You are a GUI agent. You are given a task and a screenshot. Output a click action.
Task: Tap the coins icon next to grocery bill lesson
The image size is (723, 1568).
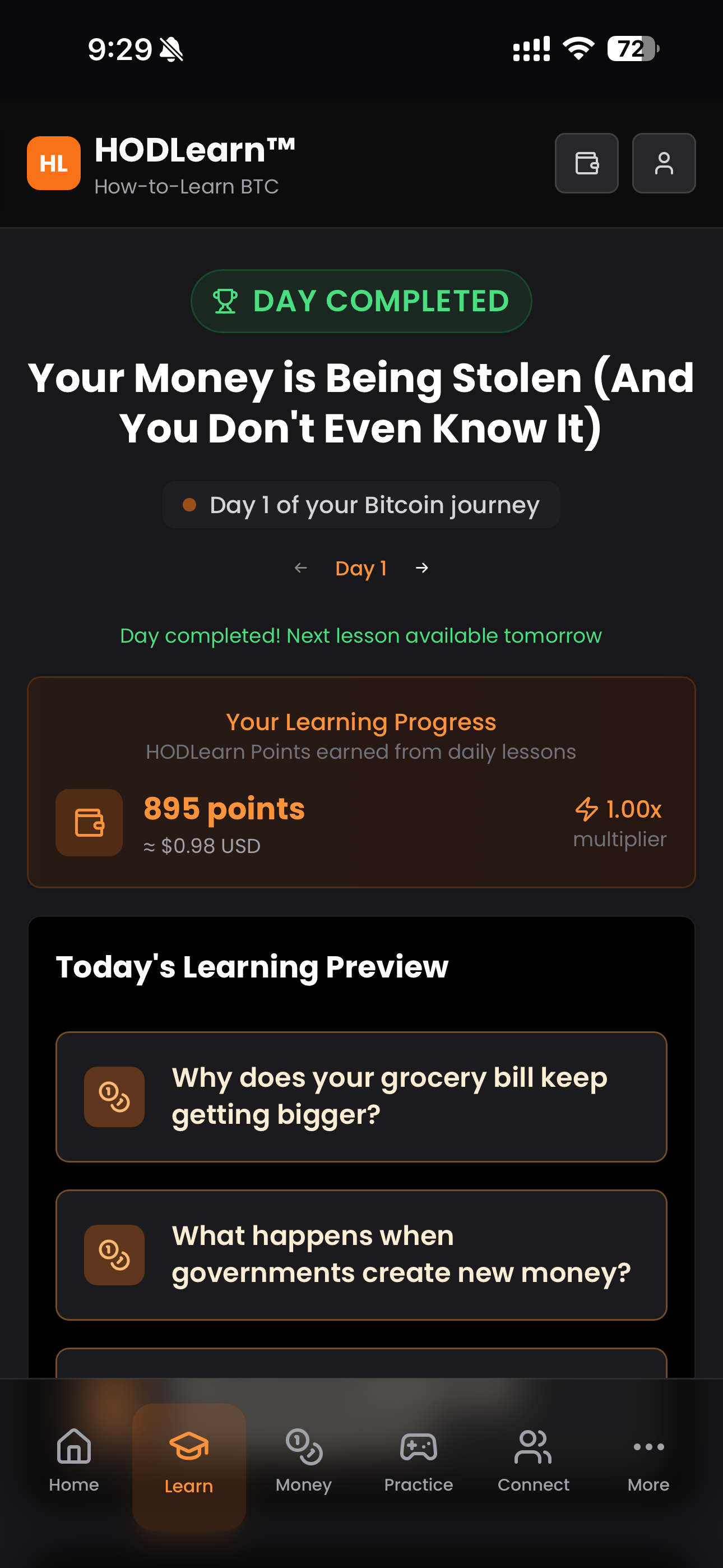(114, 1096)
